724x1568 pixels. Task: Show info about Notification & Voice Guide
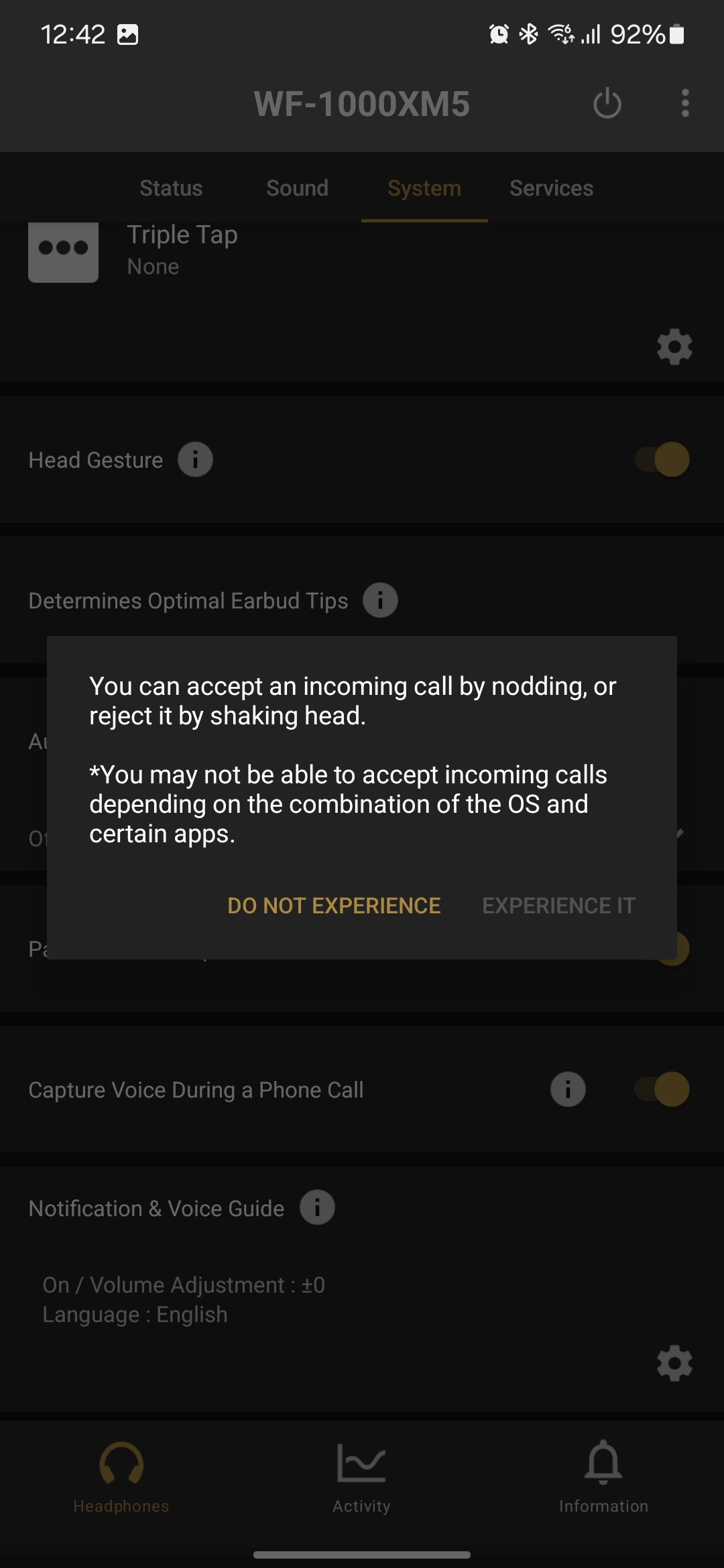tap(317, 1207)
